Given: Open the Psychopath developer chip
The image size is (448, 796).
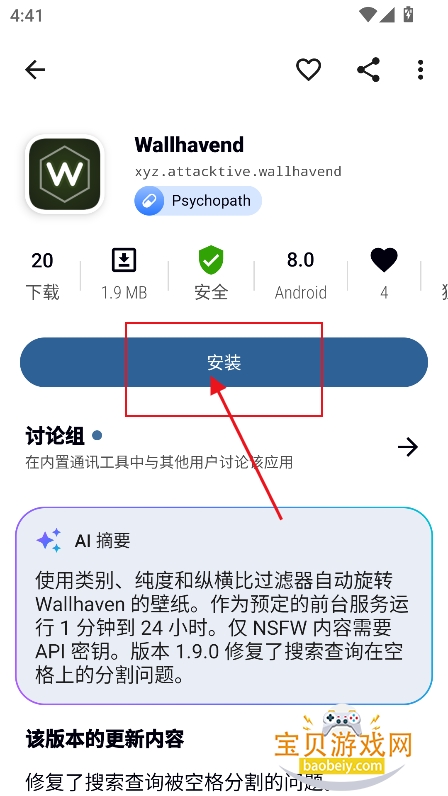Looking at the screenshot, I should (x=198, y=201).
